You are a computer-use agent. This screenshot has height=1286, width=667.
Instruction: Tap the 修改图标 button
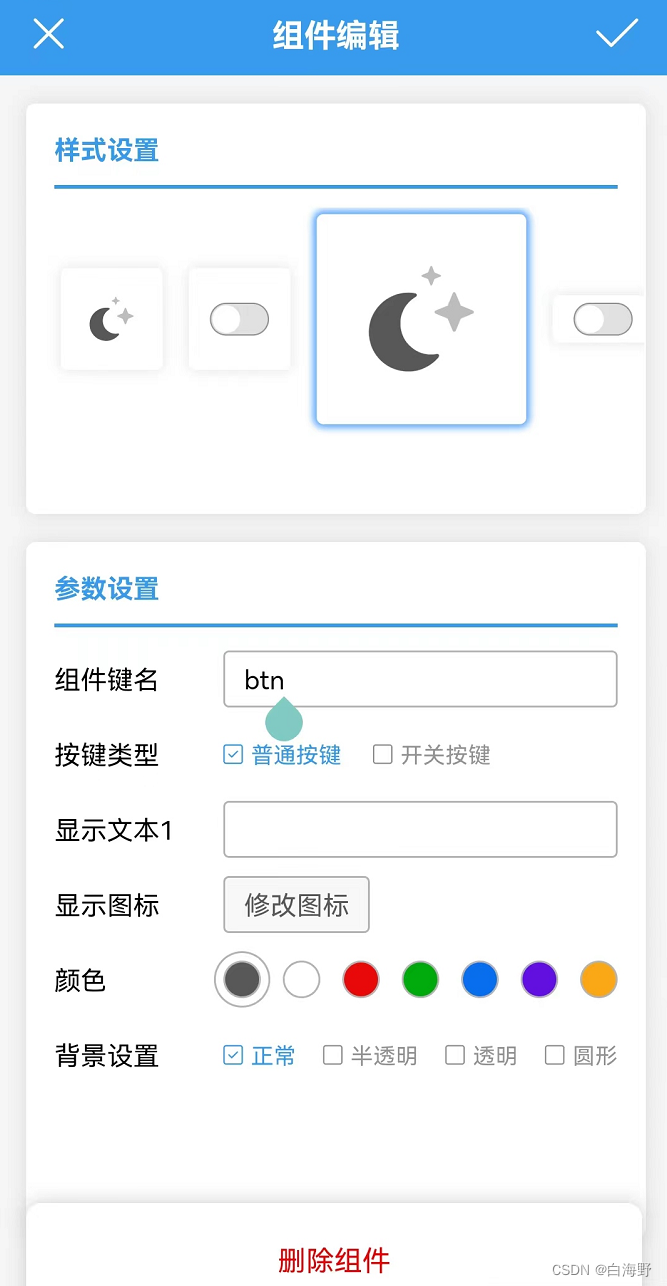[x=296, y=905]
